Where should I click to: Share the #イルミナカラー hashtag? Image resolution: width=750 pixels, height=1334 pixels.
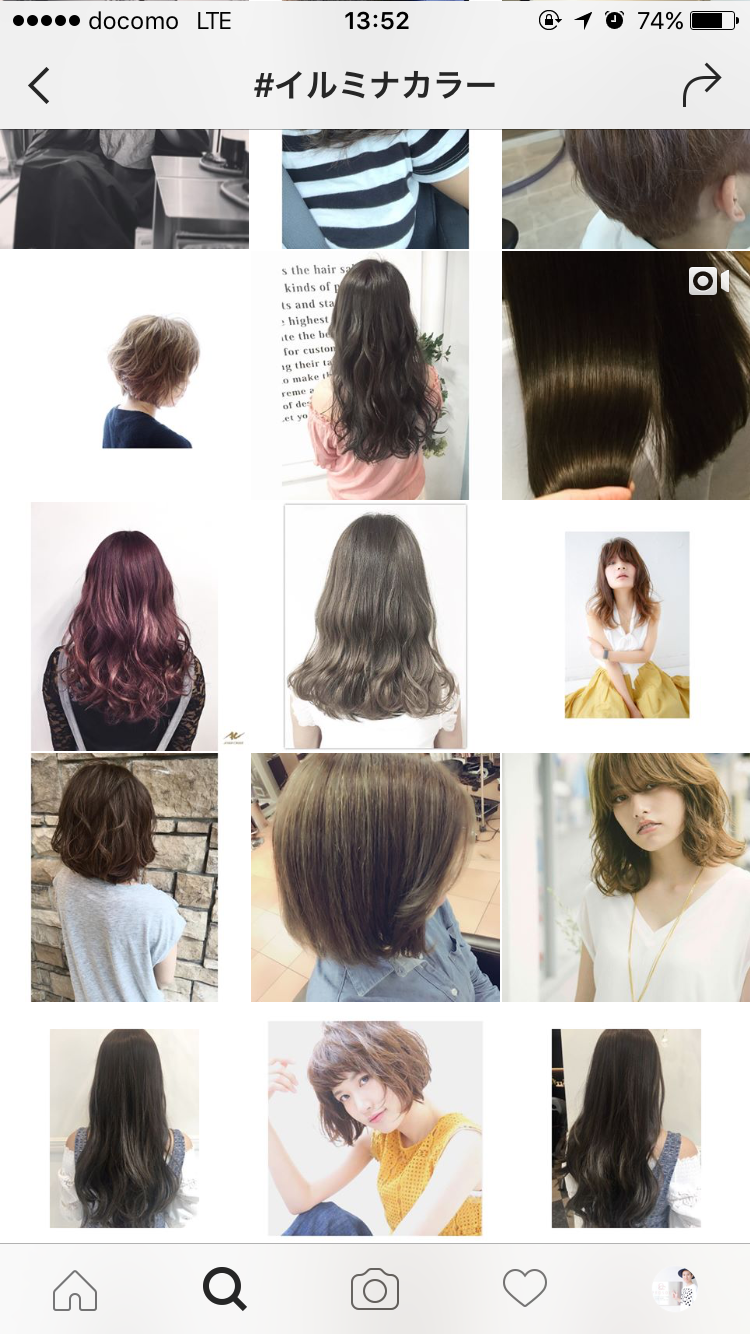click(x=701, y=86)
